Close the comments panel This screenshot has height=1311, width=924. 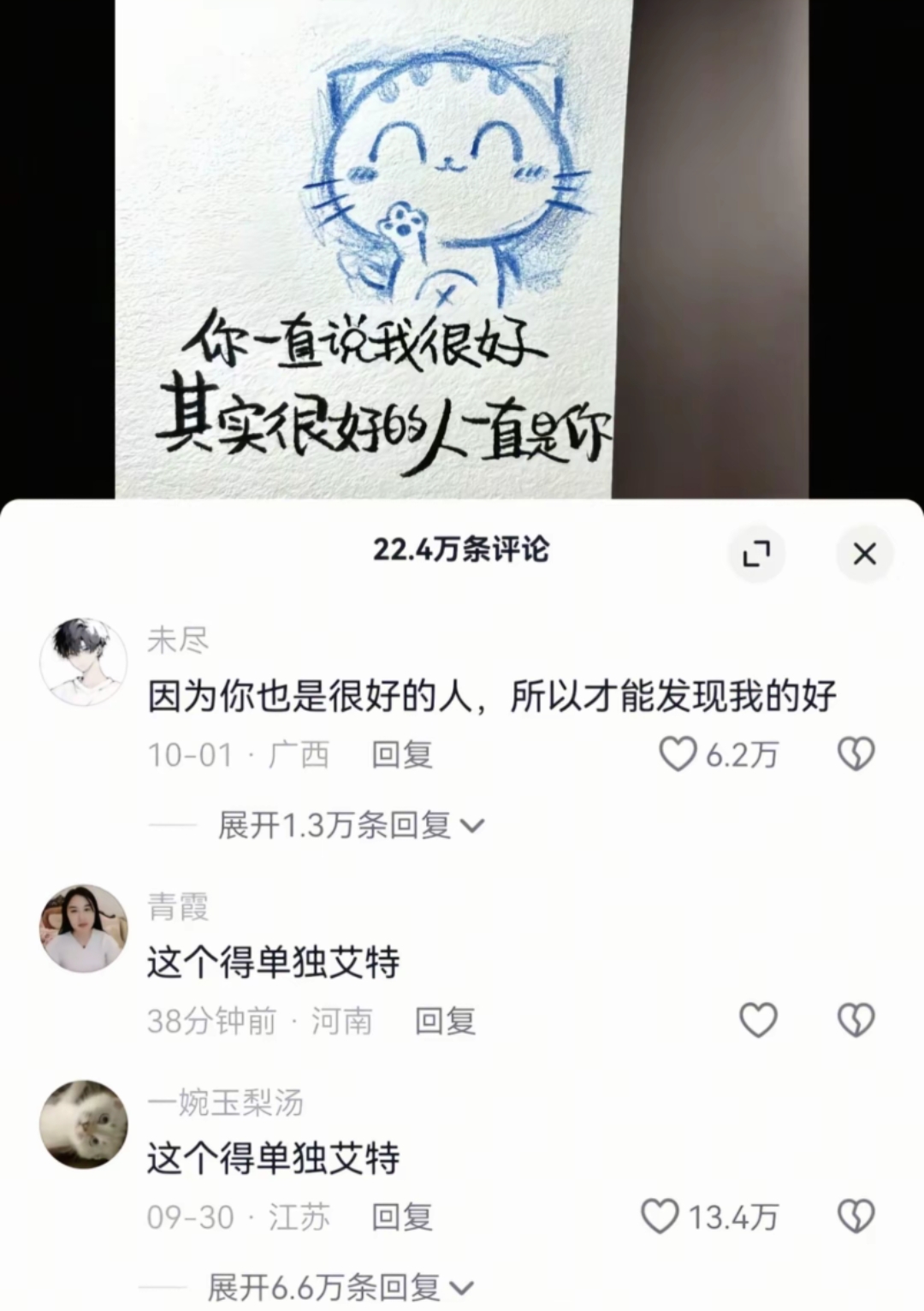click(x=864, y=554)
